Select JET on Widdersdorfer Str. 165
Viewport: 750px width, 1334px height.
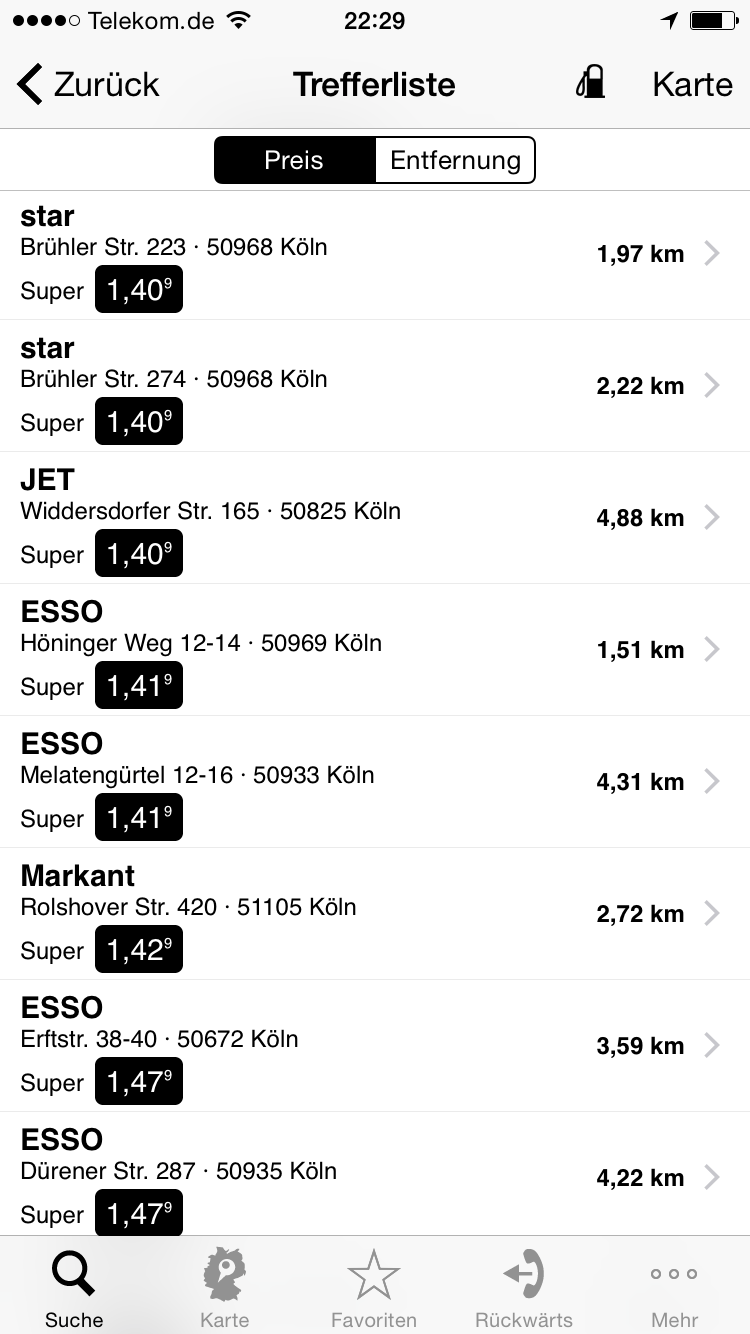375,518
